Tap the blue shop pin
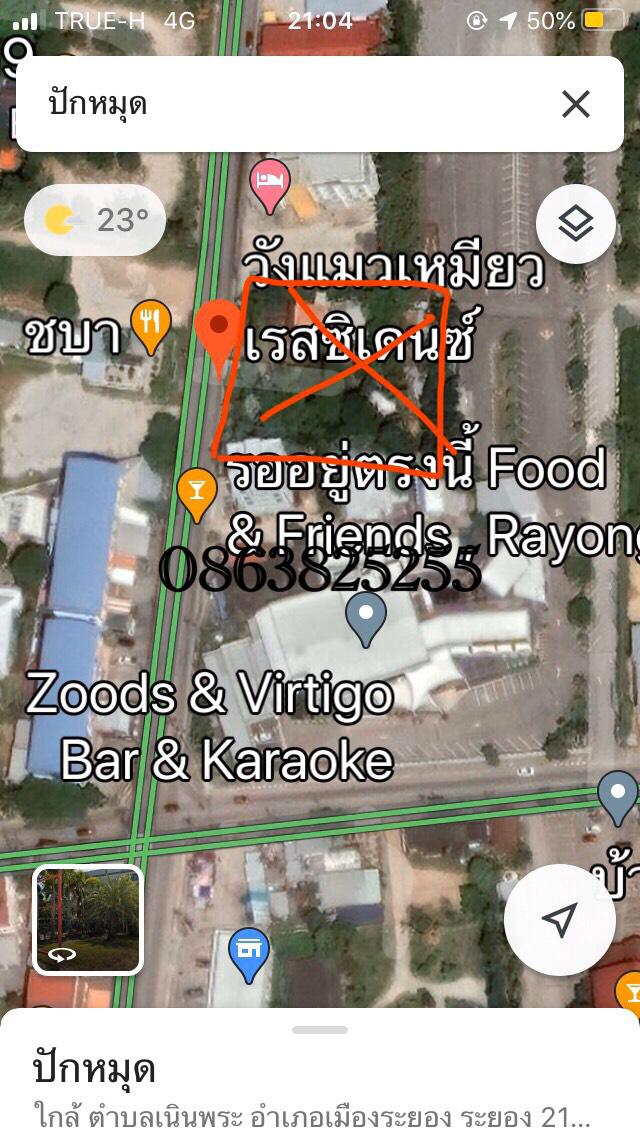The image size is (640, 1136). tap(249, 955)
